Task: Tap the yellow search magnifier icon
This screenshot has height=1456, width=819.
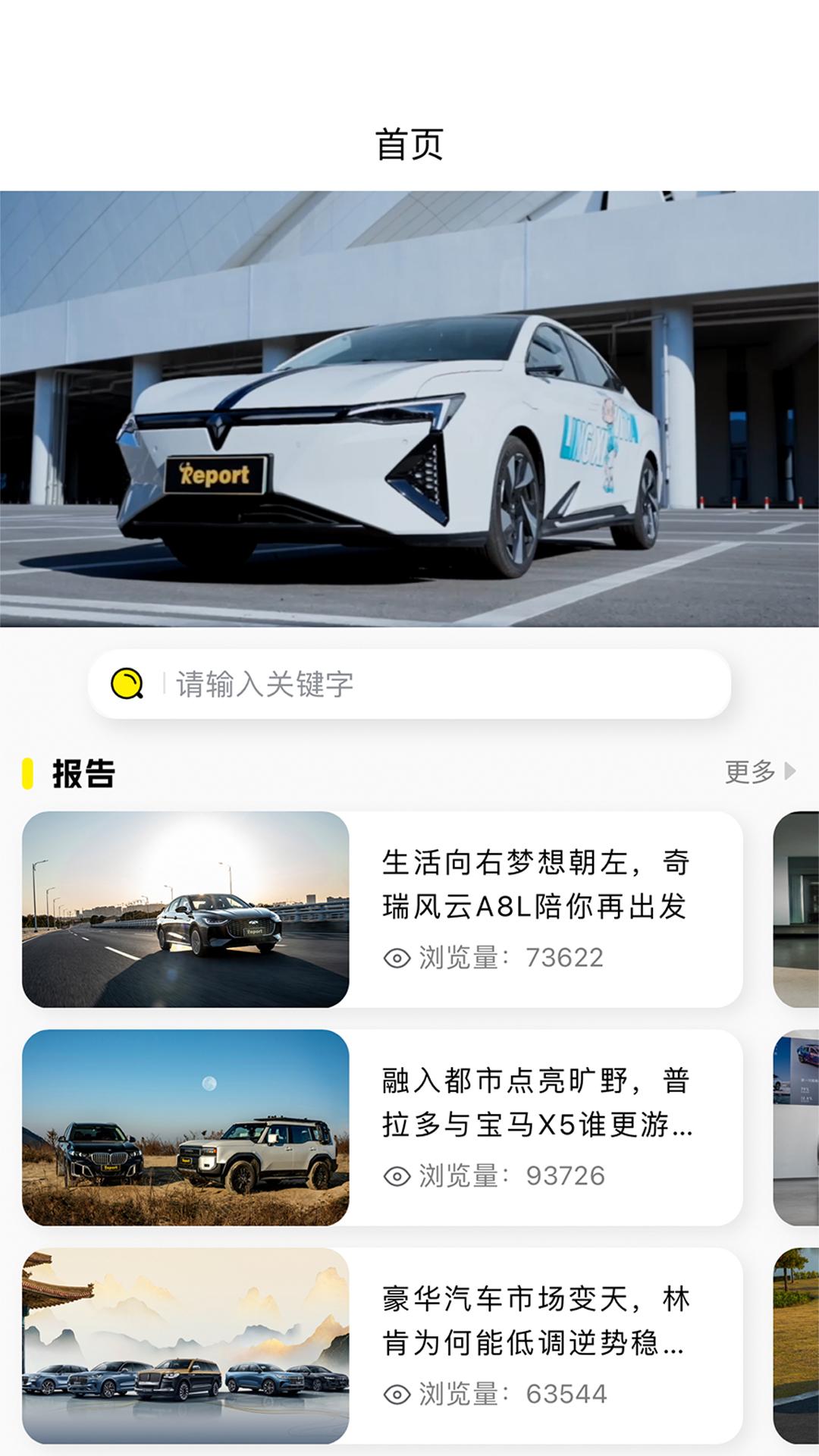Action: tap(127, 683)
